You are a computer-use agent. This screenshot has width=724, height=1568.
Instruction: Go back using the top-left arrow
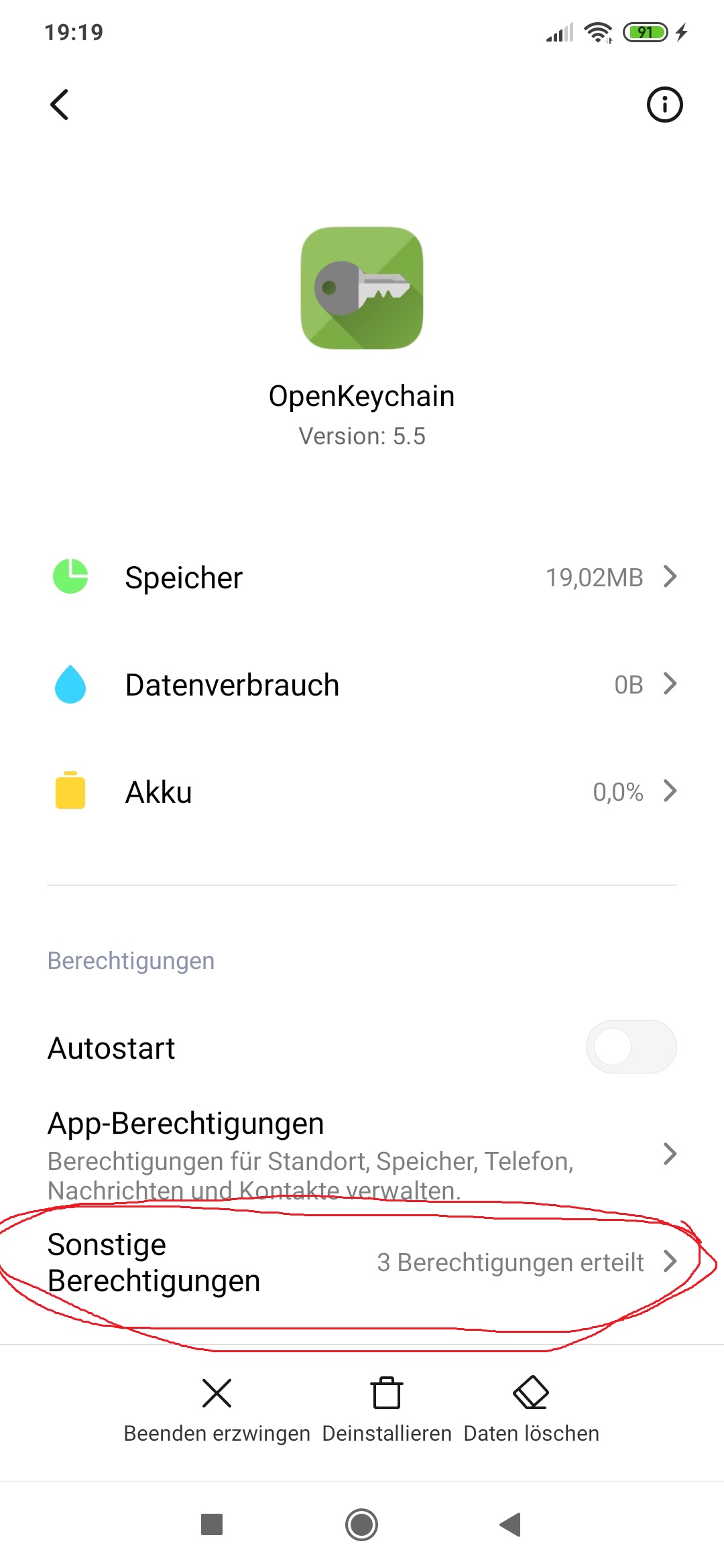(60, 105)
